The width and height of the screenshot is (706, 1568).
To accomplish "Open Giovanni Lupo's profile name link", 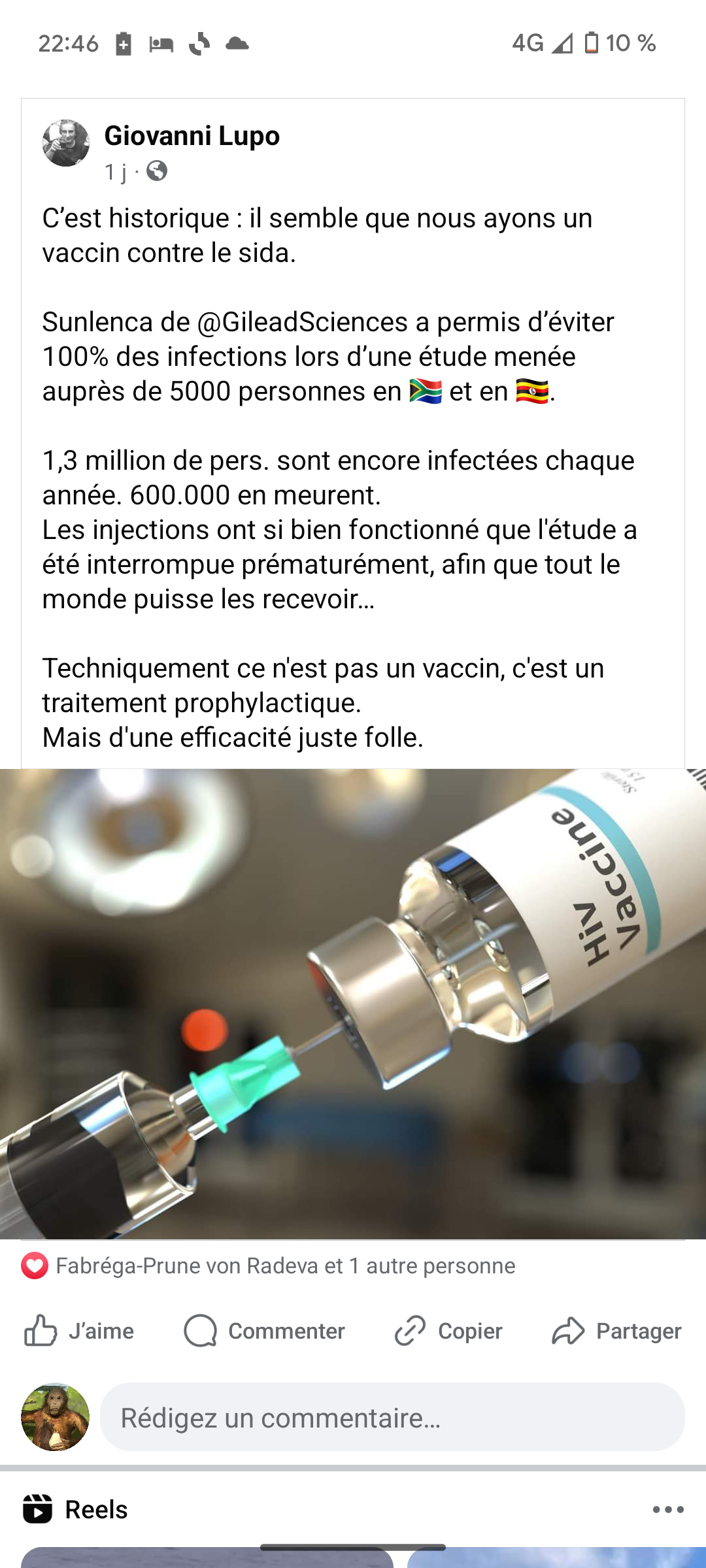I will (192, 136).
